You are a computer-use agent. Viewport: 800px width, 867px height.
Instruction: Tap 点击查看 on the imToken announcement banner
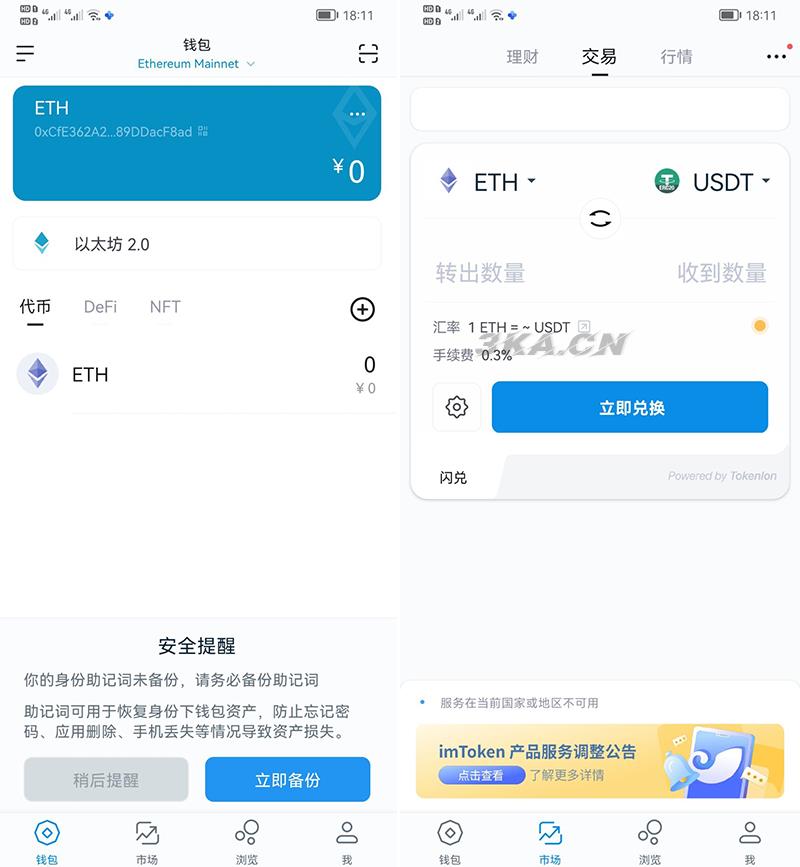point(481,775)
